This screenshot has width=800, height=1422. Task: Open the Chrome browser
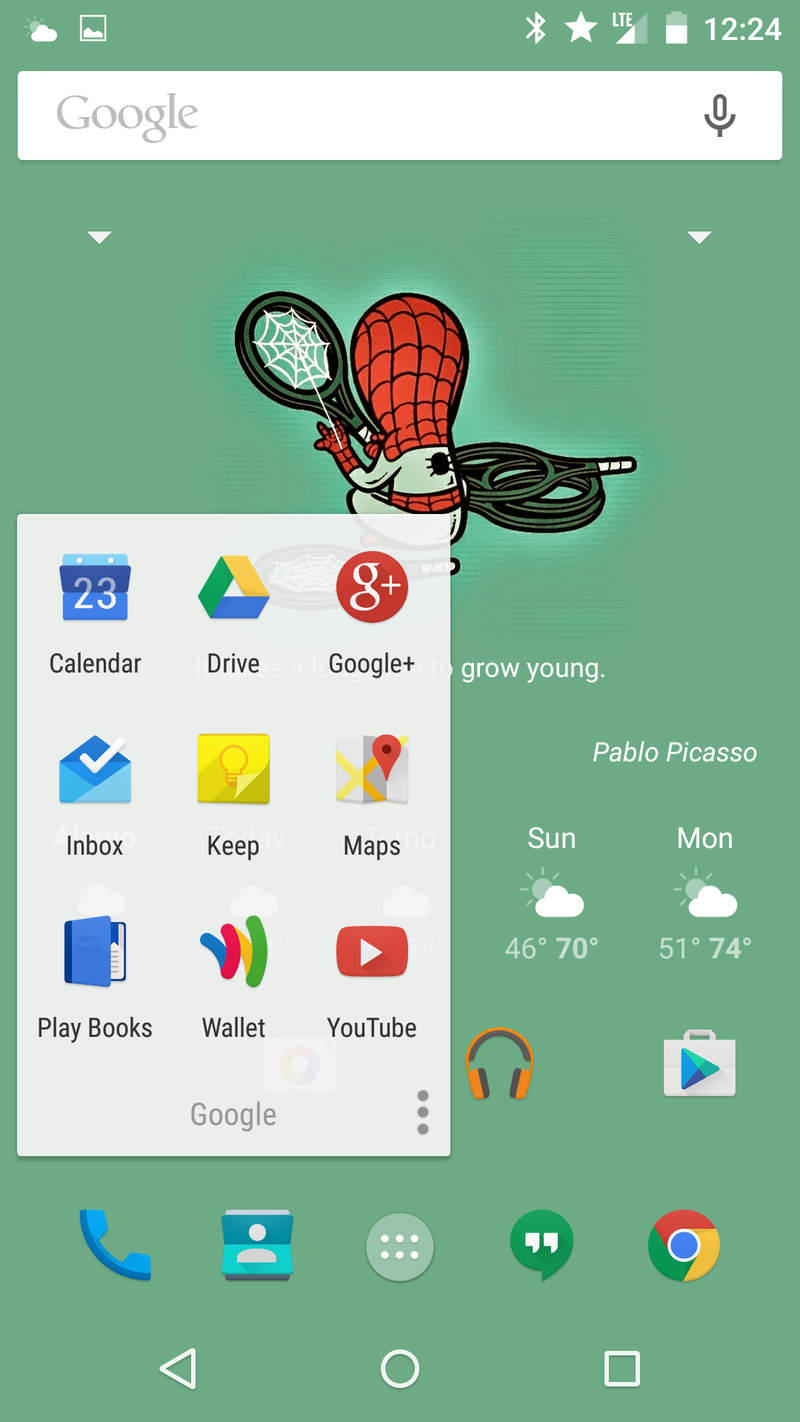(x=684, y=1245)
